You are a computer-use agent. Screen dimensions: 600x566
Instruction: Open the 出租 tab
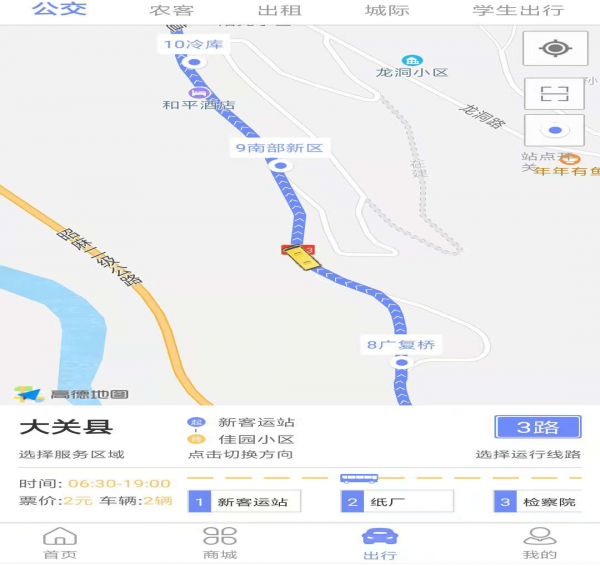tap(280, 11)
